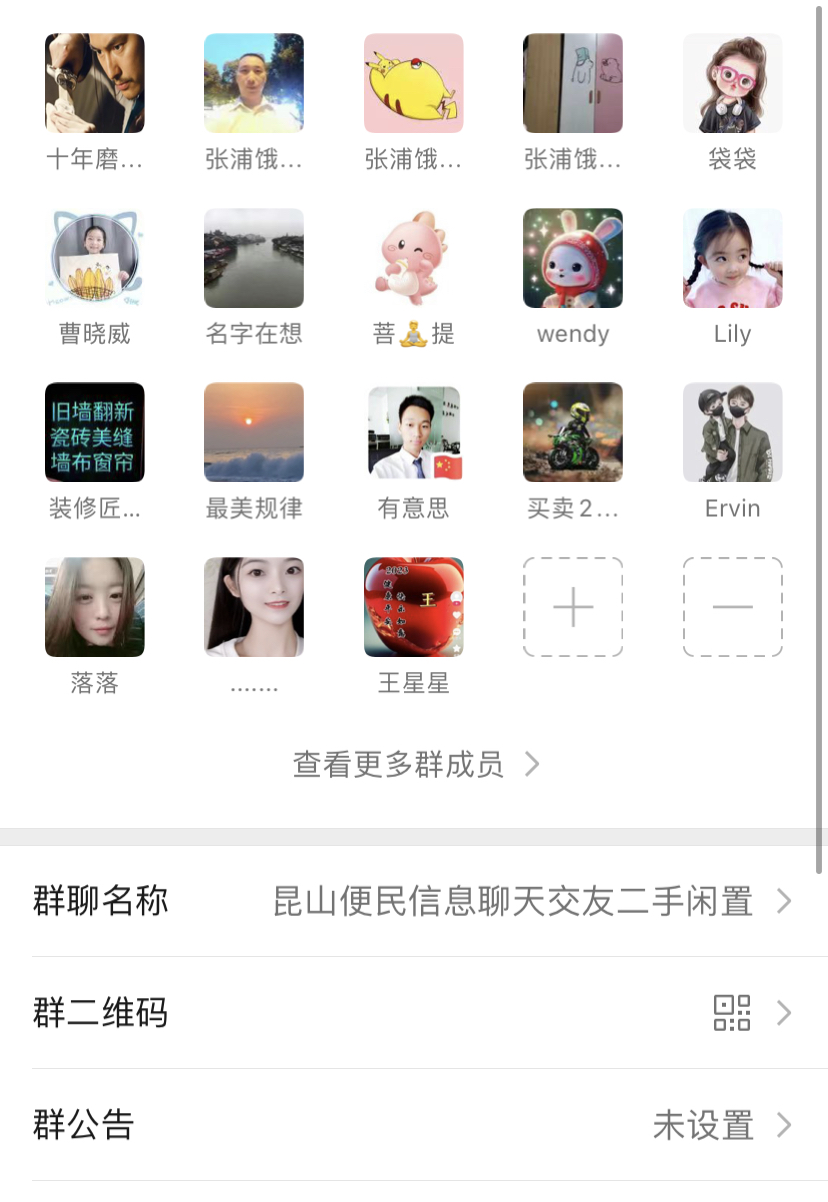Open Lily's profile
The height and width of the screenshot is (1202, 828).
pos(732,258)
